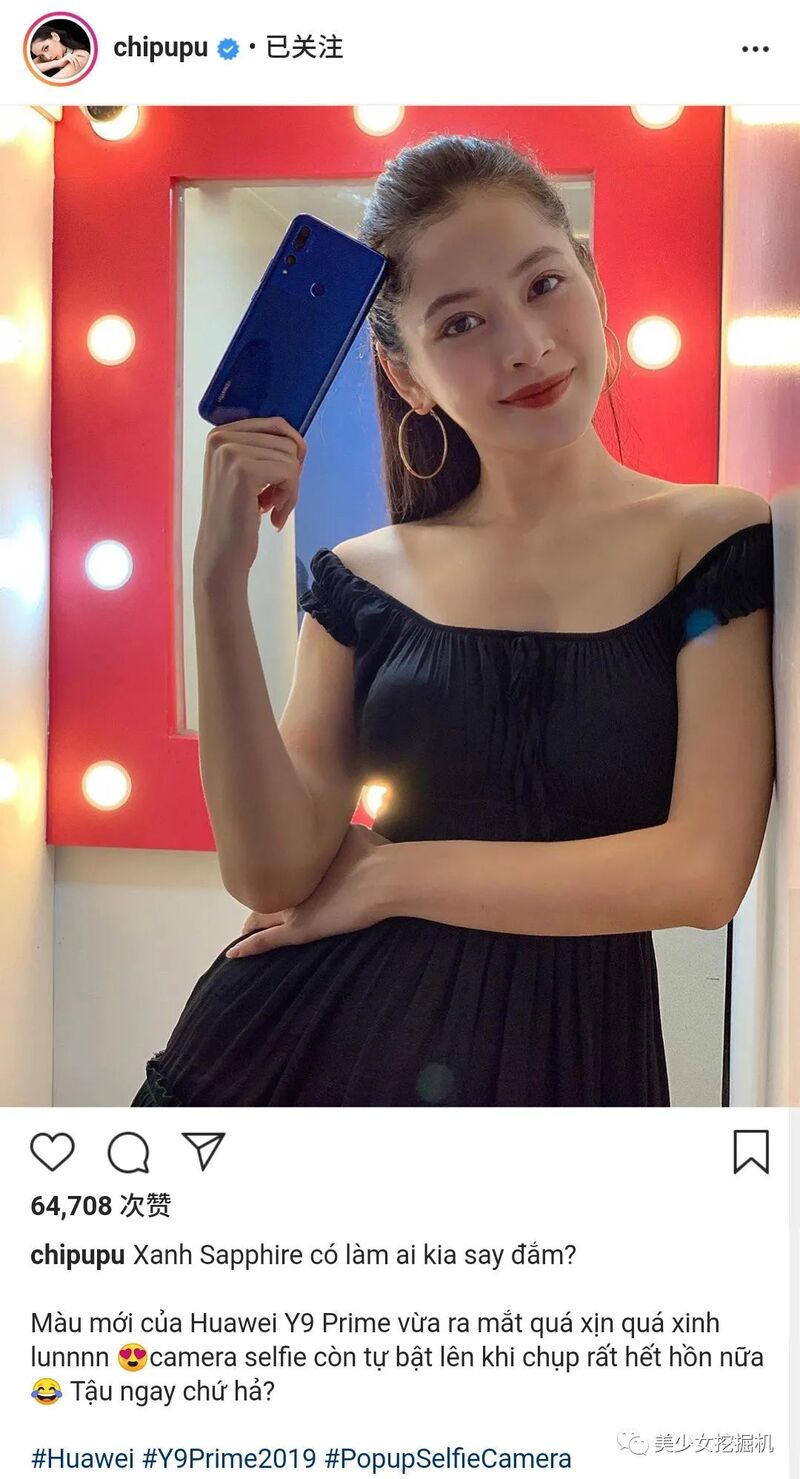The image size is (800, 1479).
Task: Open comments with the speech bubble icon
Action: [x=129, y=1152]
